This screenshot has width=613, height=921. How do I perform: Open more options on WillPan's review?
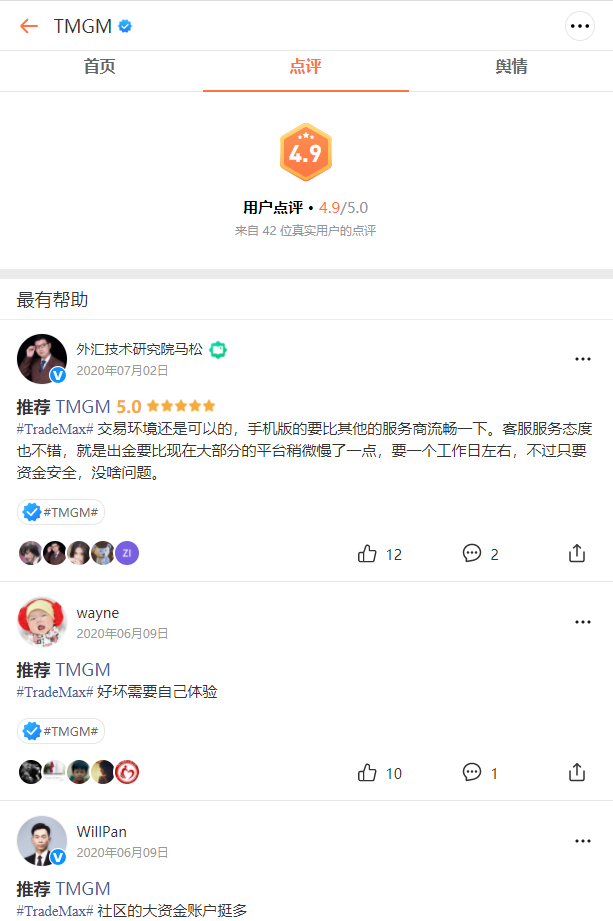[583, 841]
